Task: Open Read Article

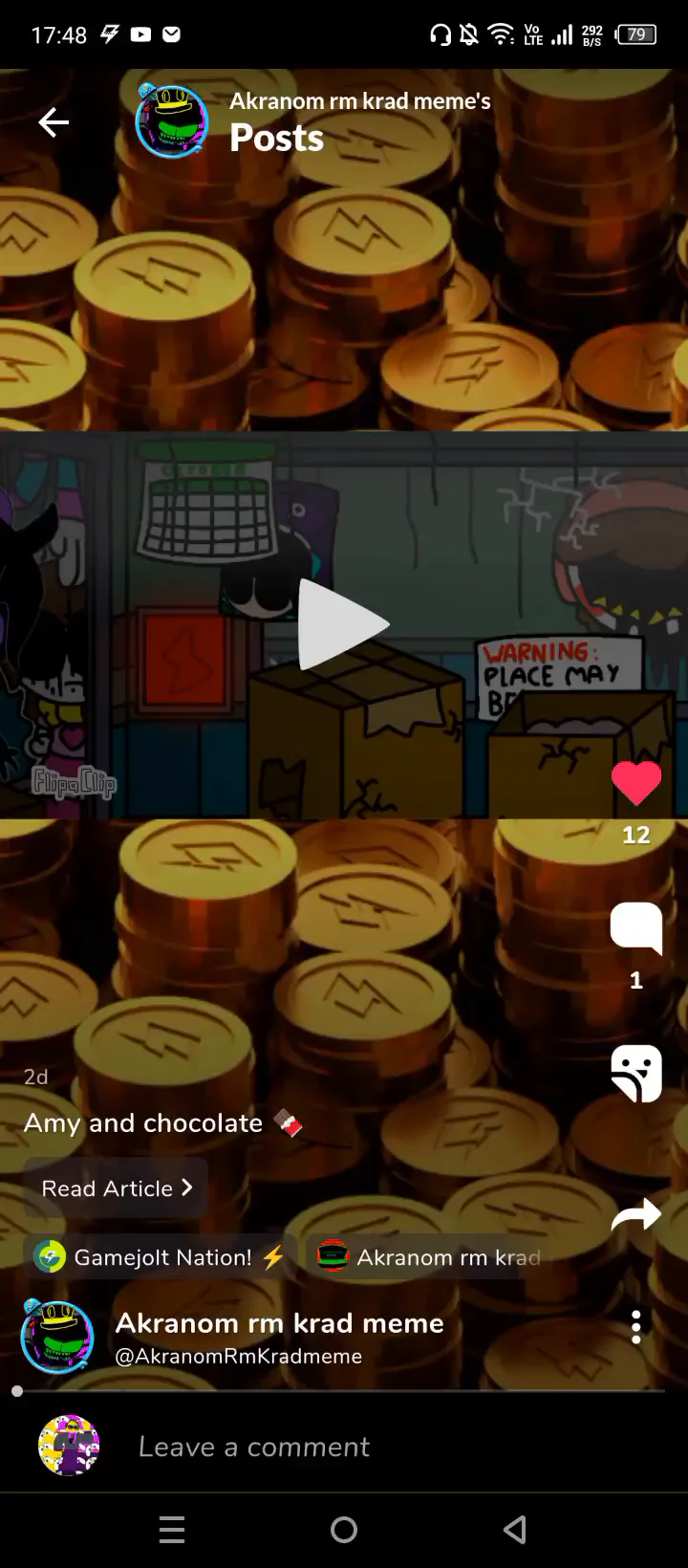Action: pyautogui.click(x=117, y=1187)
